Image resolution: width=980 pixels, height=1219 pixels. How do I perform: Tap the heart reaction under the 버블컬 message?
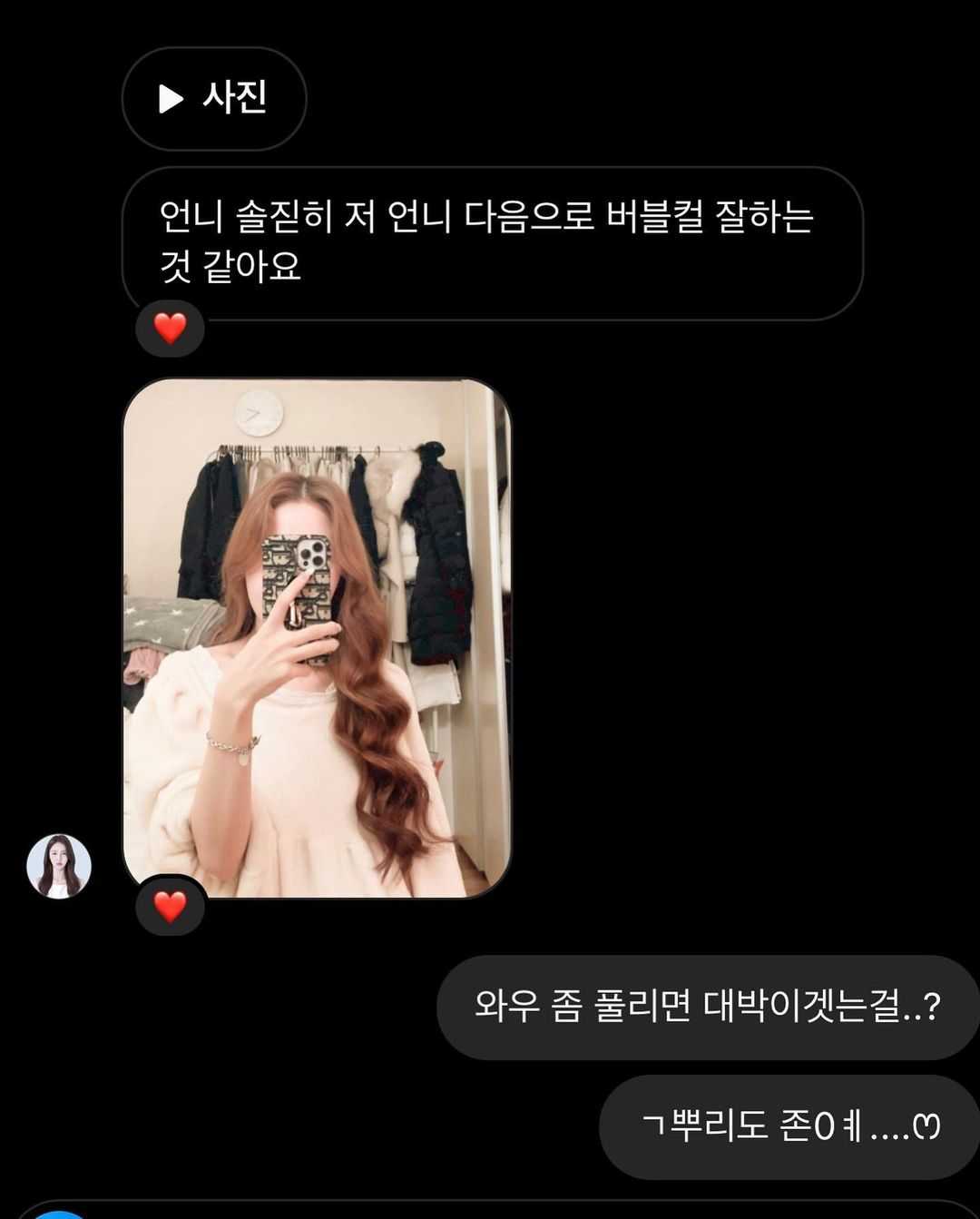[x=171, y=328]
